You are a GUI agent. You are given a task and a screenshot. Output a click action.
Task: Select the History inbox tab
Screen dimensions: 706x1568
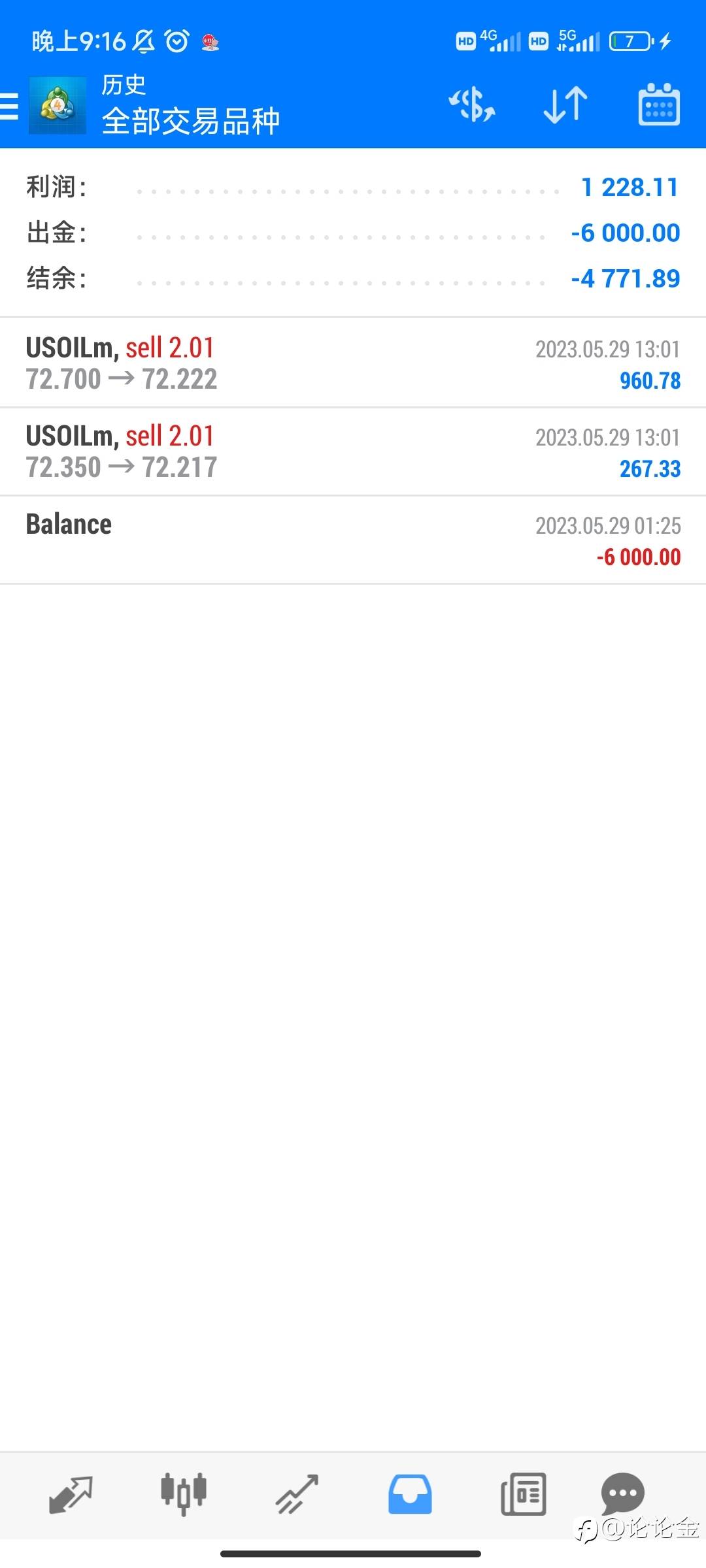point(410,1494)
